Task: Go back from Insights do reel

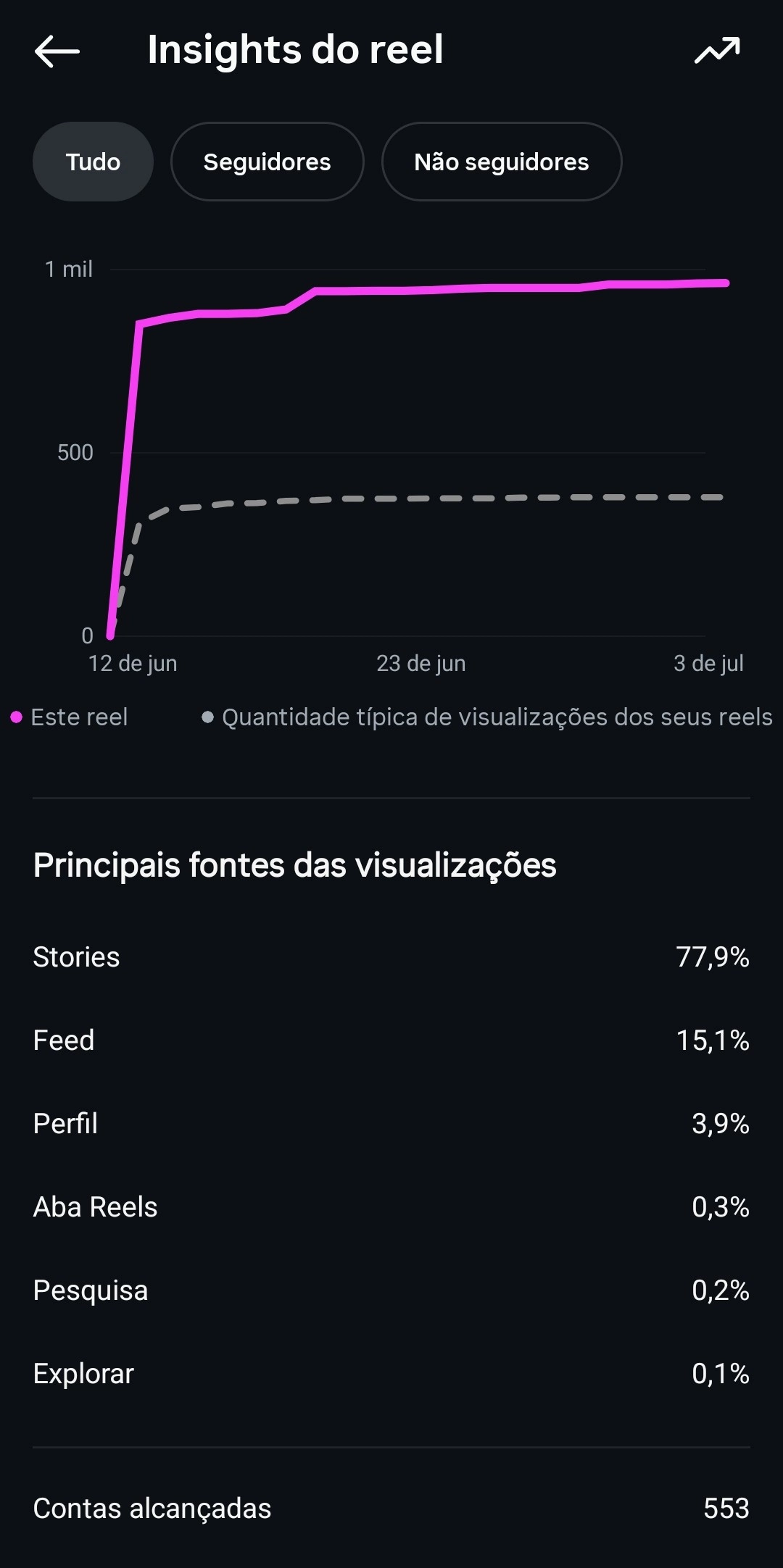Action: pos(57,51)
